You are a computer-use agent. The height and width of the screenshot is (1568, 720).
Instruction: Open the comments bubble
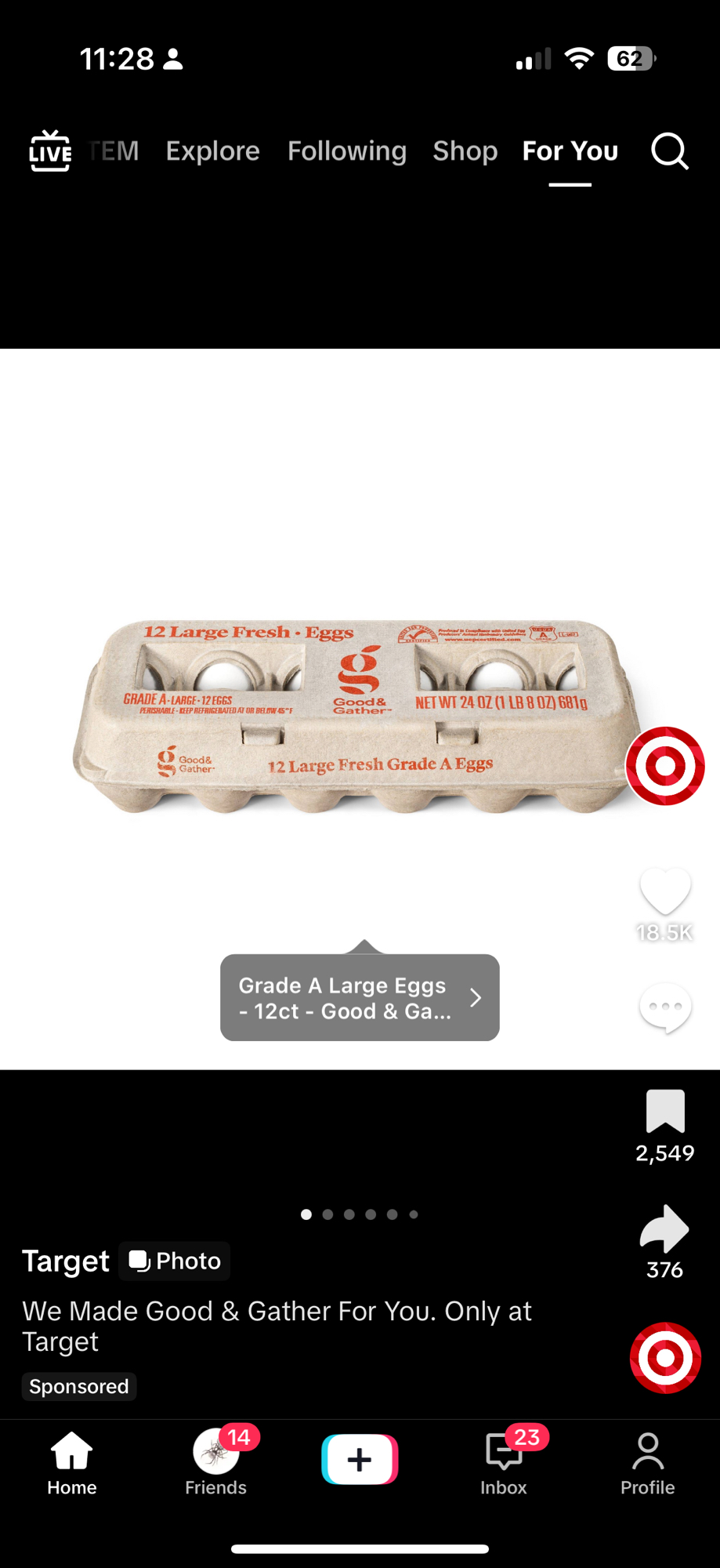(x=664, y=1007)
